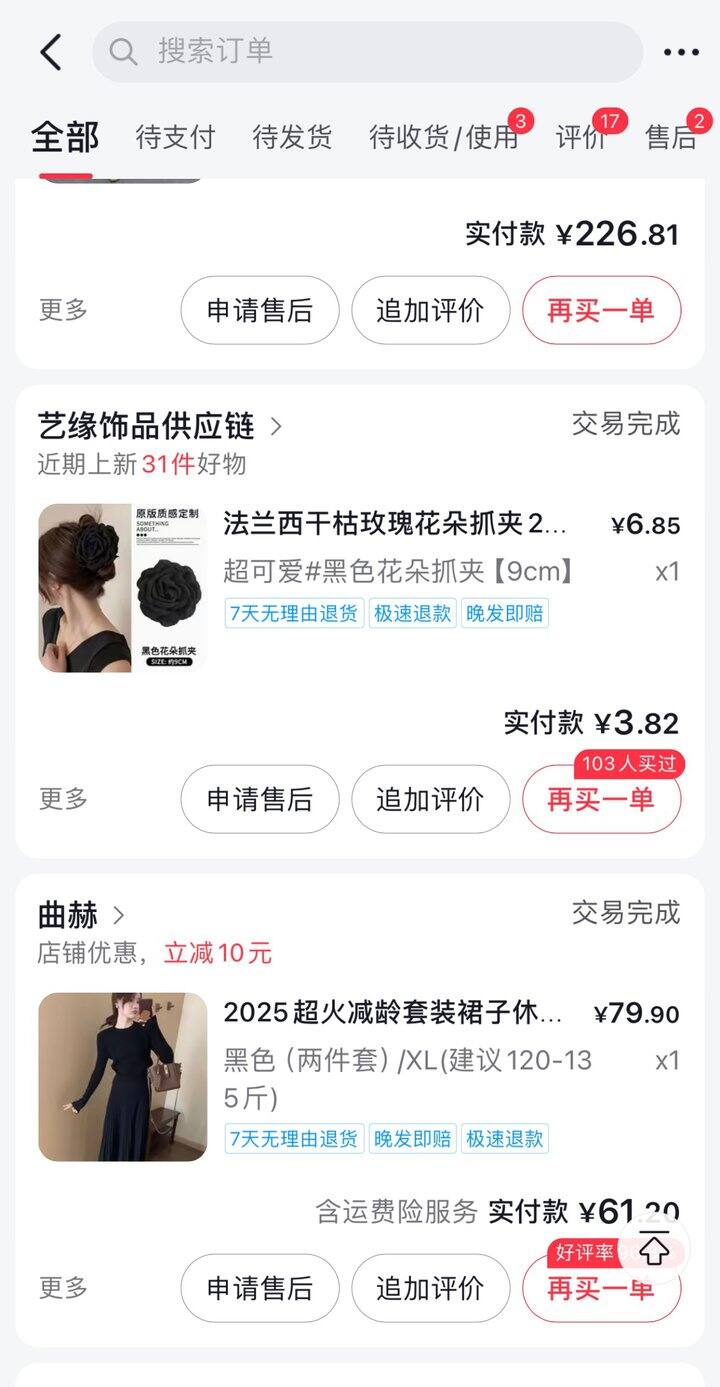Viewport: 720px width, 1387px height.
Task: Tap 再买一单 for the ¥226.81 order
Action: pyautogui.click(x=601, y=310)
